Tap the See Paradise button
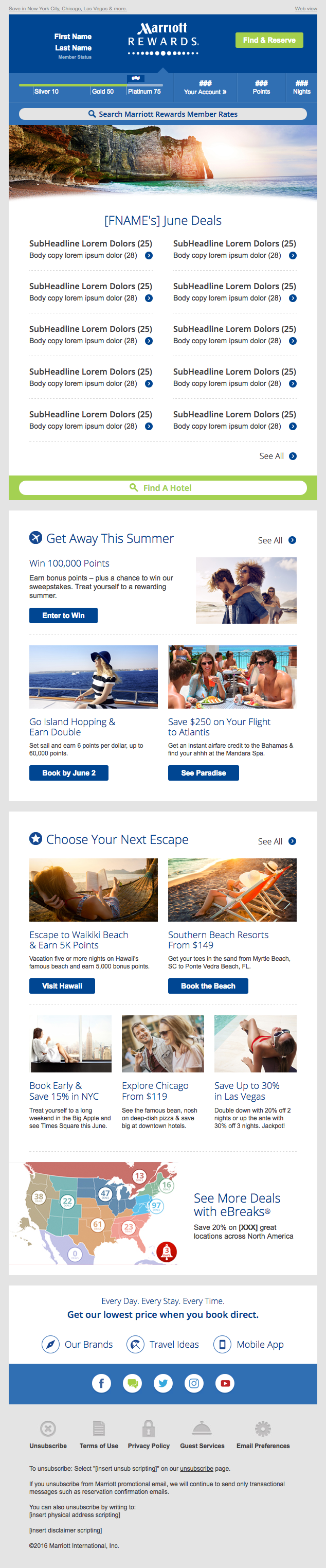This screenshot has height=1568, width=326. [203, 773]
